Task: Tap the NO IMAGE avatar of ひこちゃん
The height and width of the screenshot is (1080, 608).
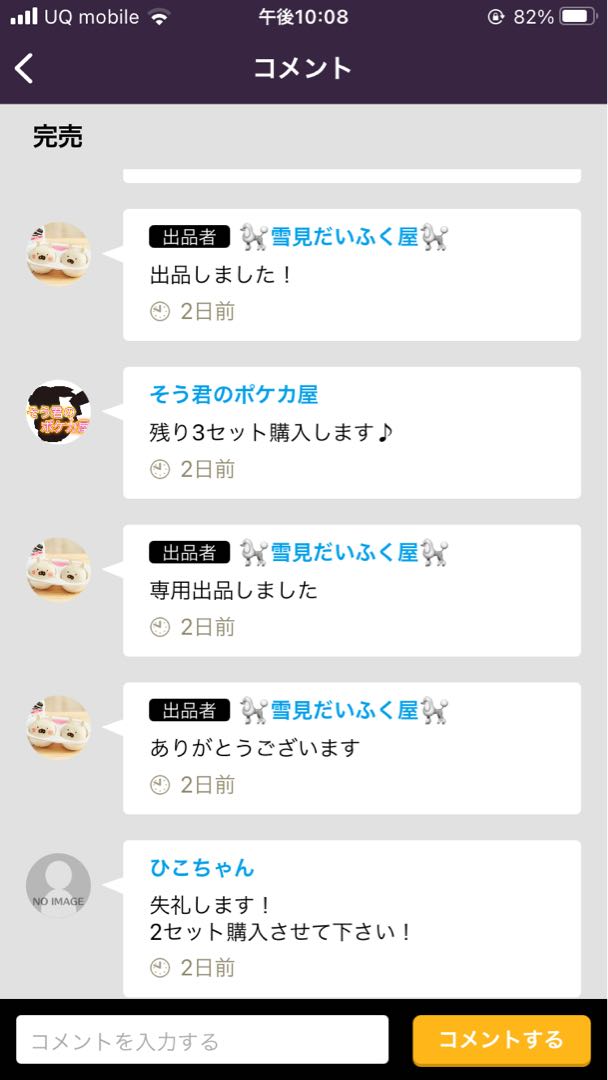Action: click(x=58, y=885)
